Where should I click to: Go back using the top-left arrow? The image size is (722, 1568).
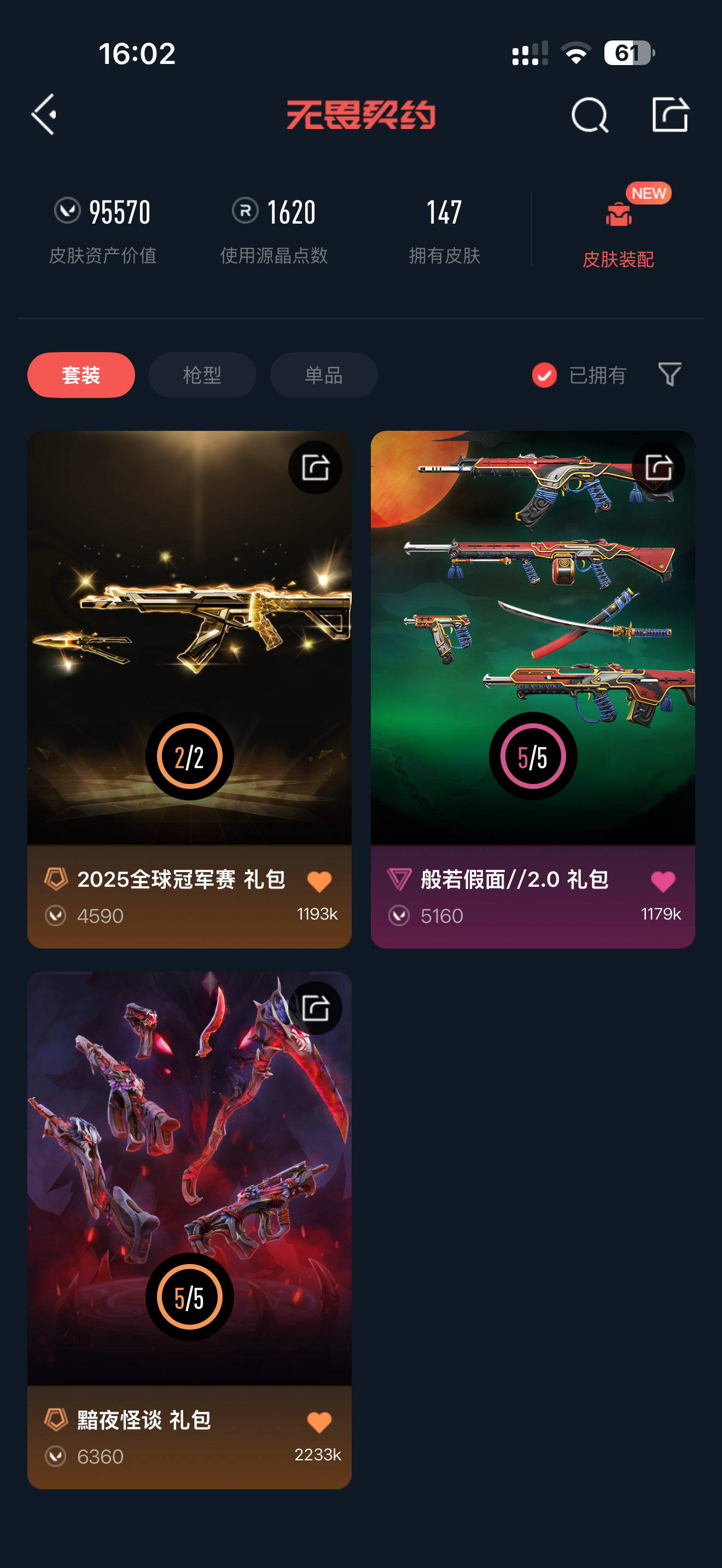(x=44, y=114)
